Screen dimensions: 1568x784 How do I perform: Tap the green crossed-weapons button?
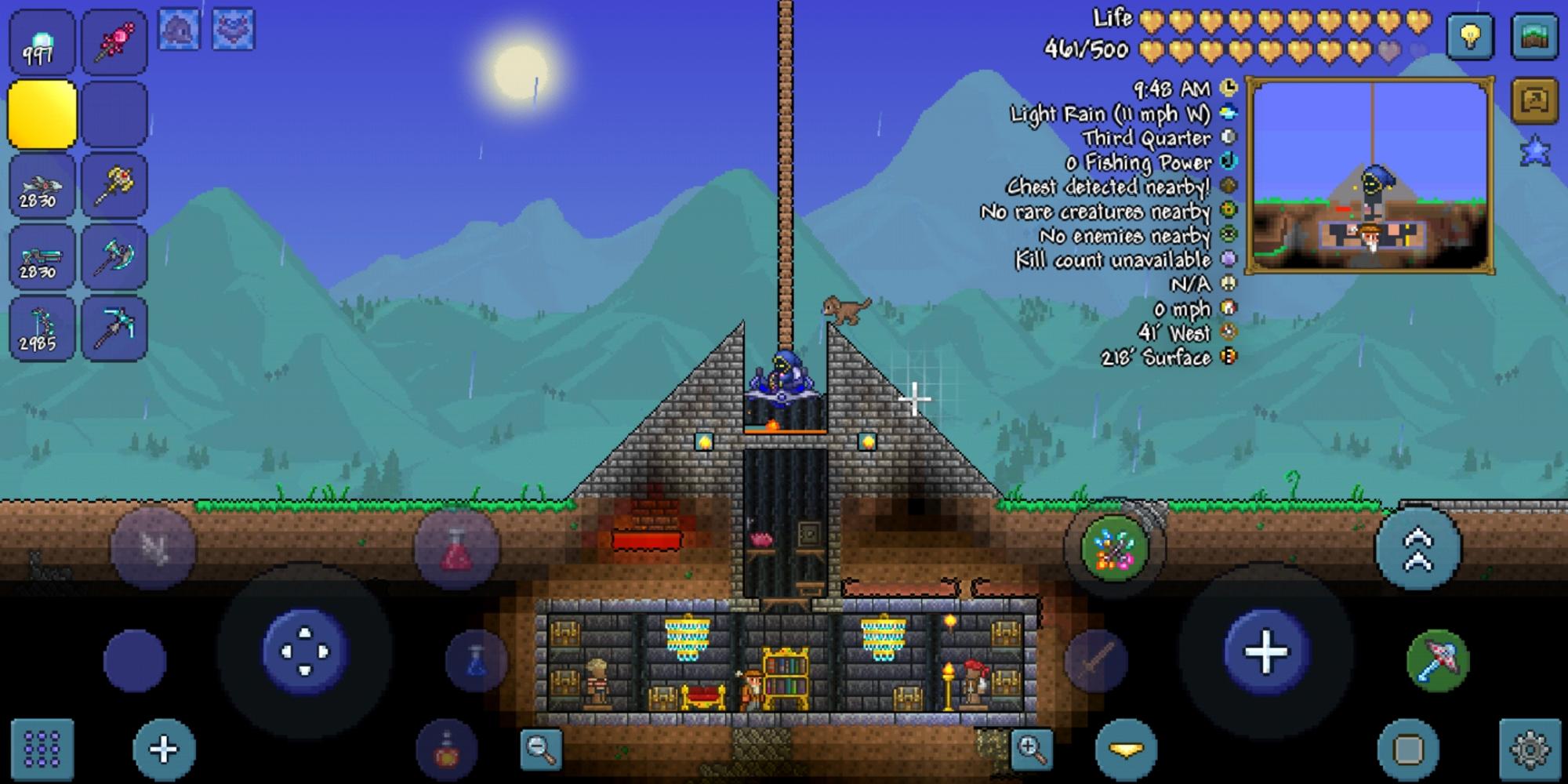point(1114,548)
